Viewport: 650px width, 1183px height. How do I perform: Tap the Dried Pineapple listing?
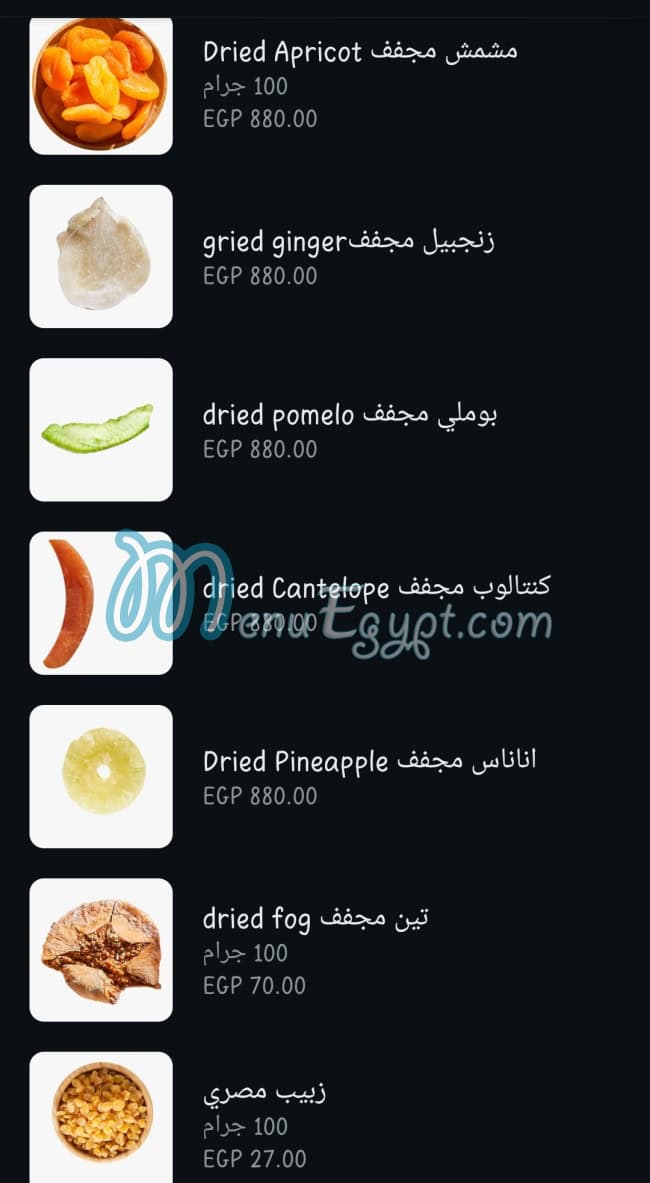pyautogui.click(x=369, y=761)
